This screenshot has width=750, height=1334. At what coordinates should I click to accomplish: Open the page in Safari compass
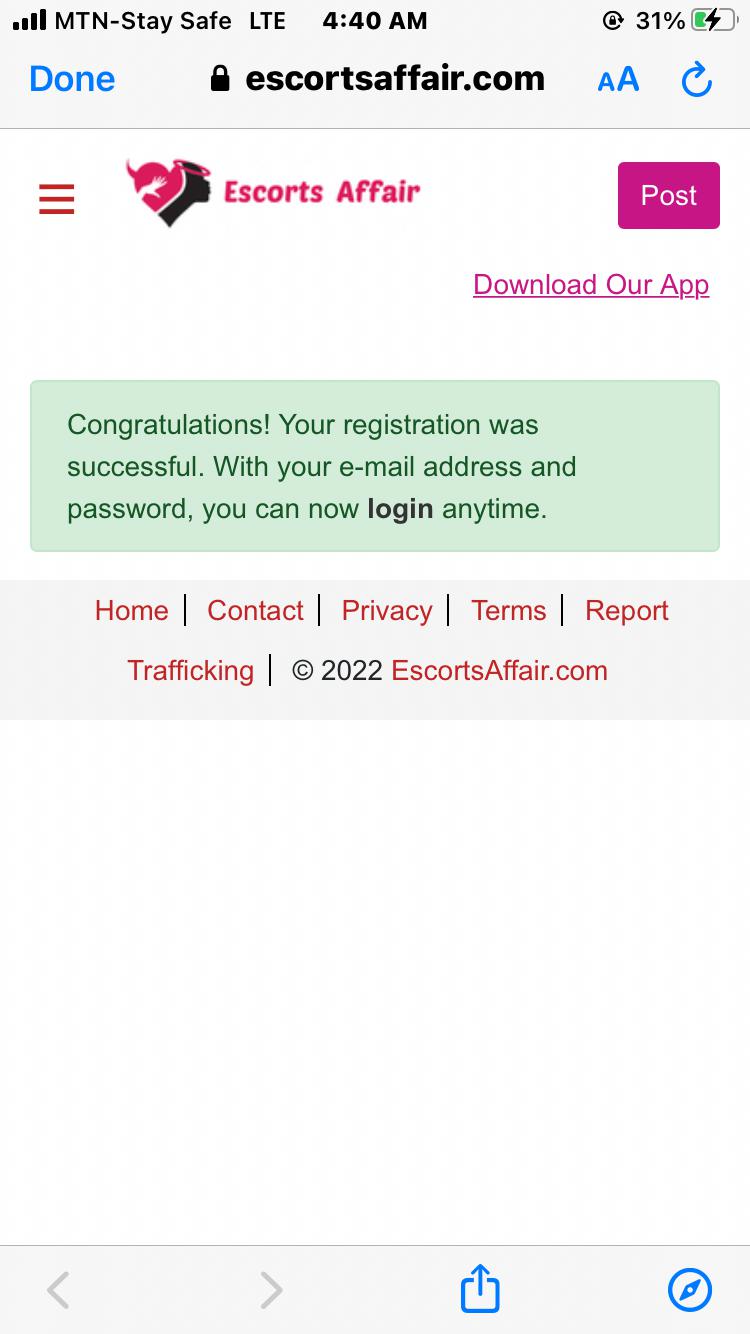[x=689, y=1289]
